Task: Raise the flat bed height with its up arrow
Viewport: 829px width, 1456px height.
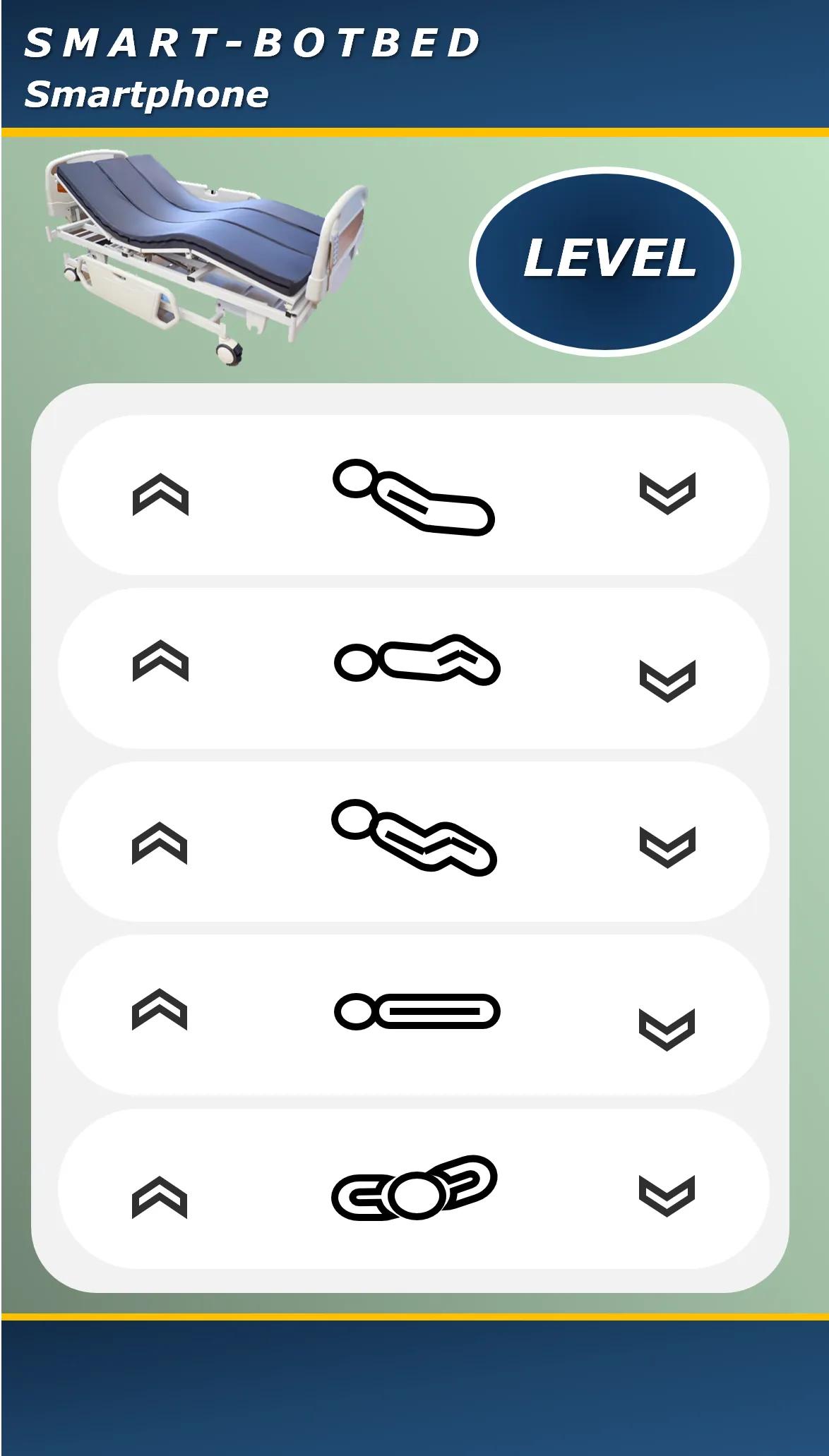Action: point(160,1009)
